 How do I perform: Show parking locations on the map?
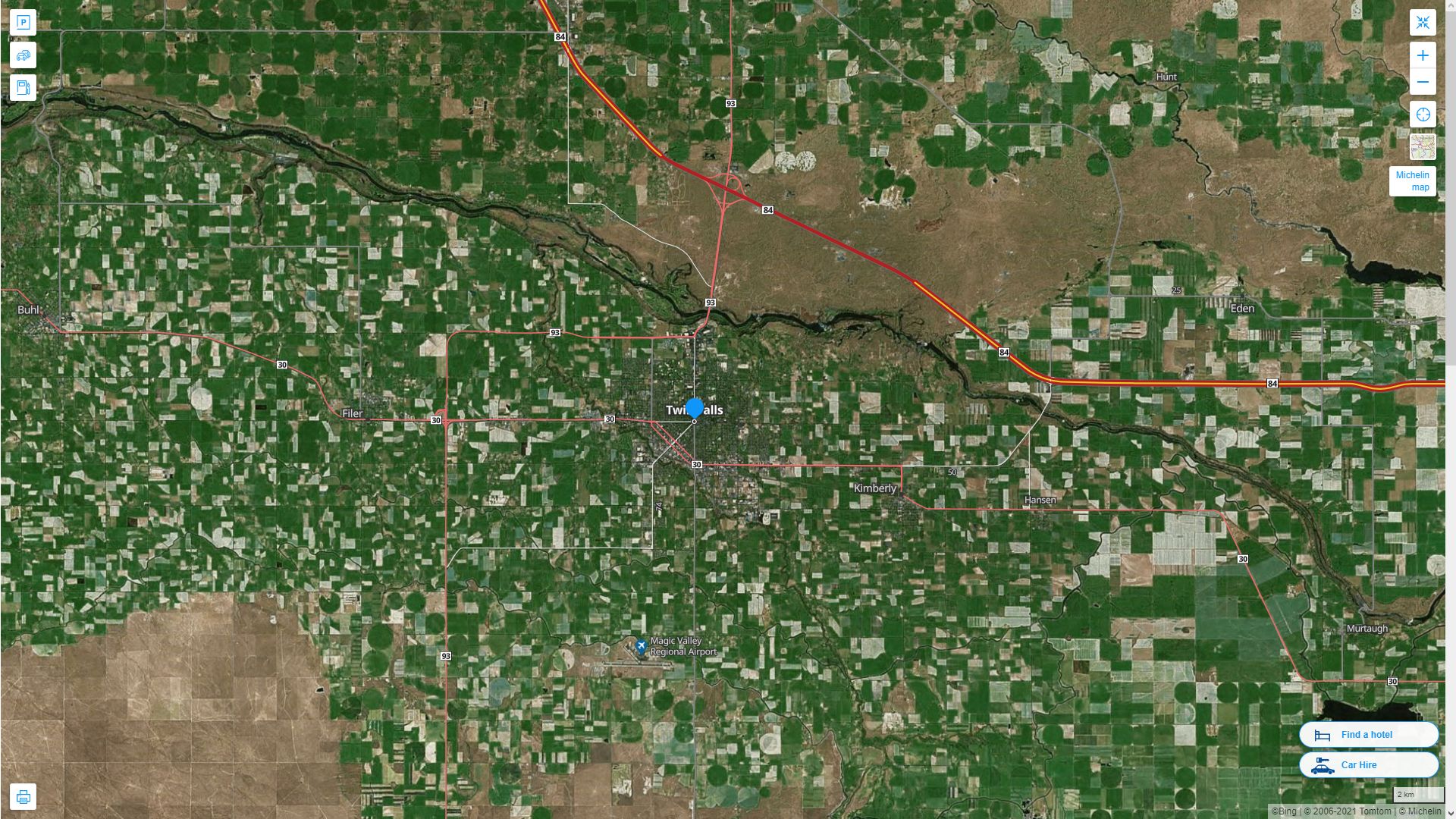(x=23, y=23)
